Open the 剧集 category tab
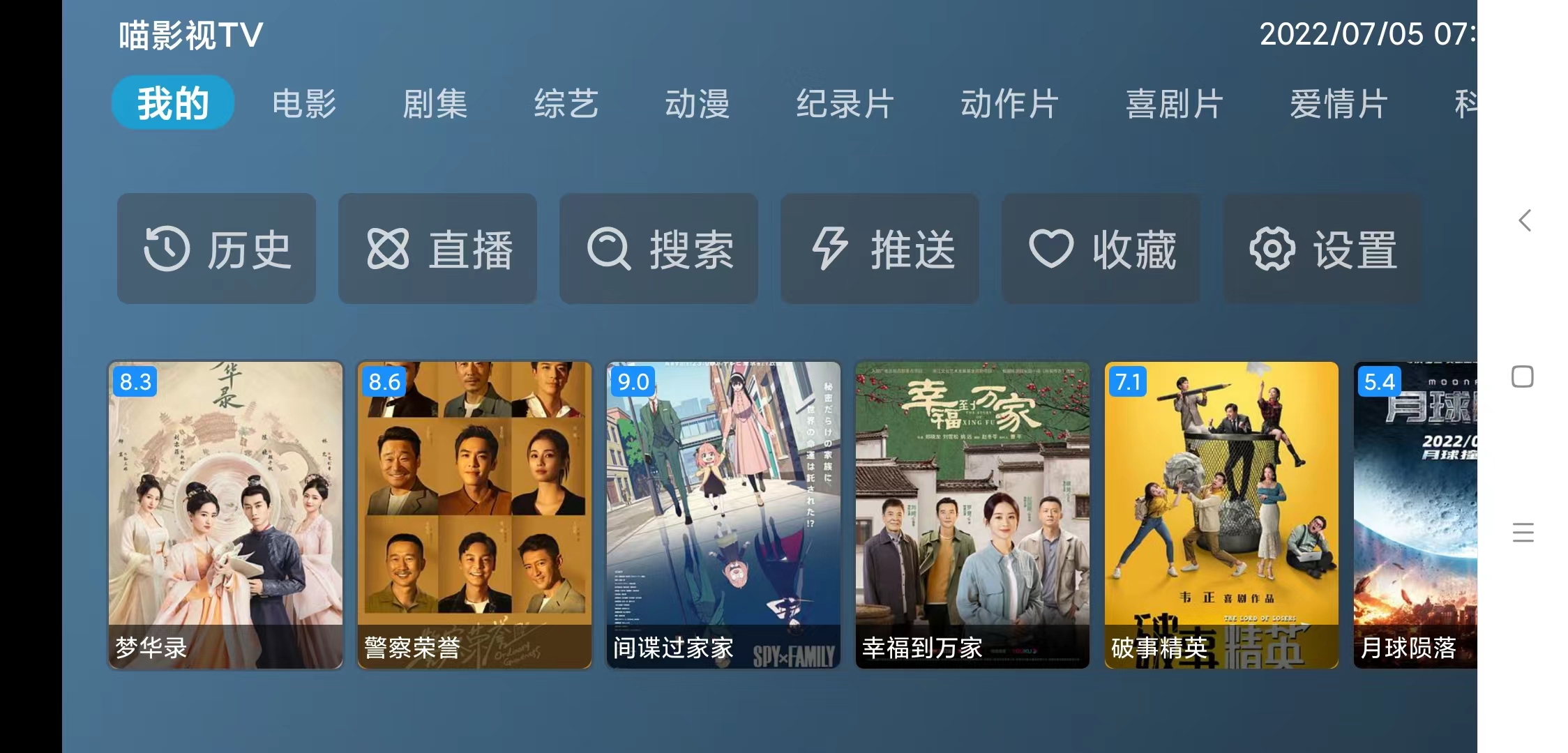 (435, 104)
